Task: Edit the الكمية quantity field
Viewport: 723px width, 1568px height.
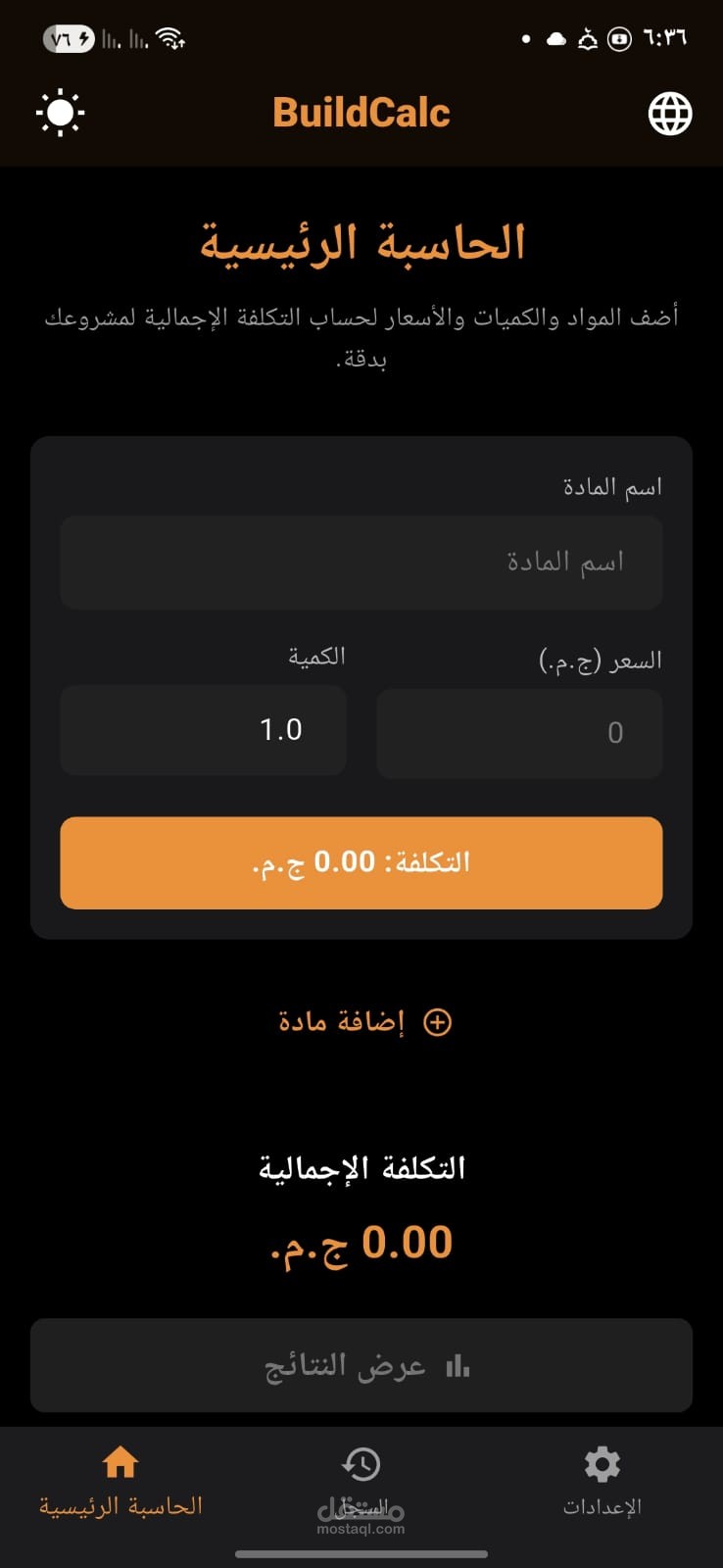Action: tap(203, 730)
